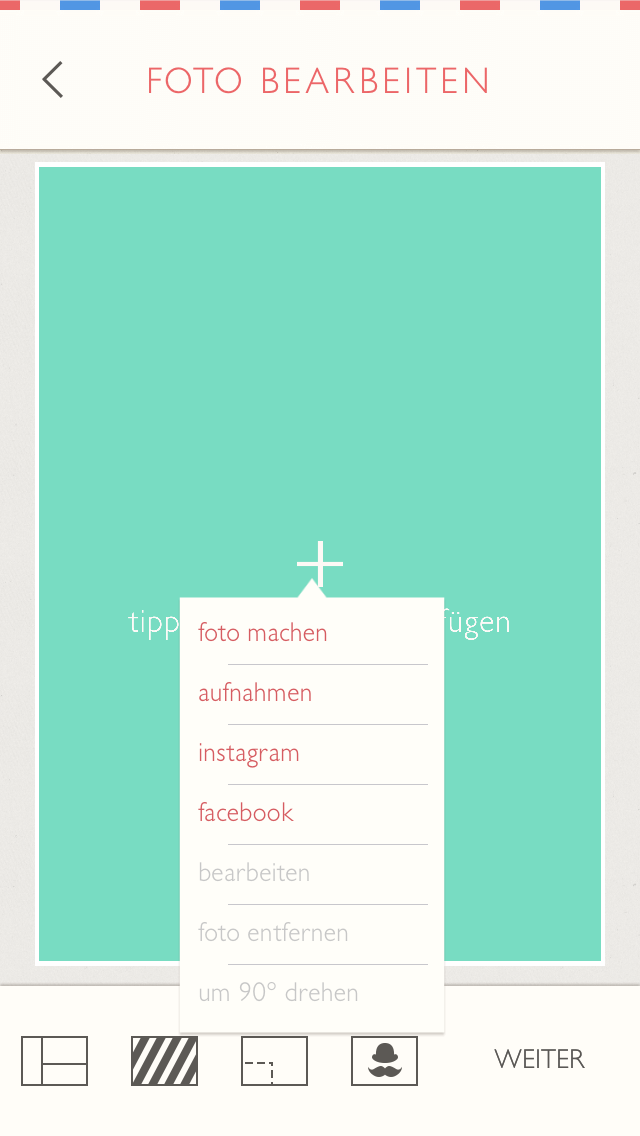Open the striped pattern tool
Viewport: 640px width, 1136px height.
(165, 1061)
